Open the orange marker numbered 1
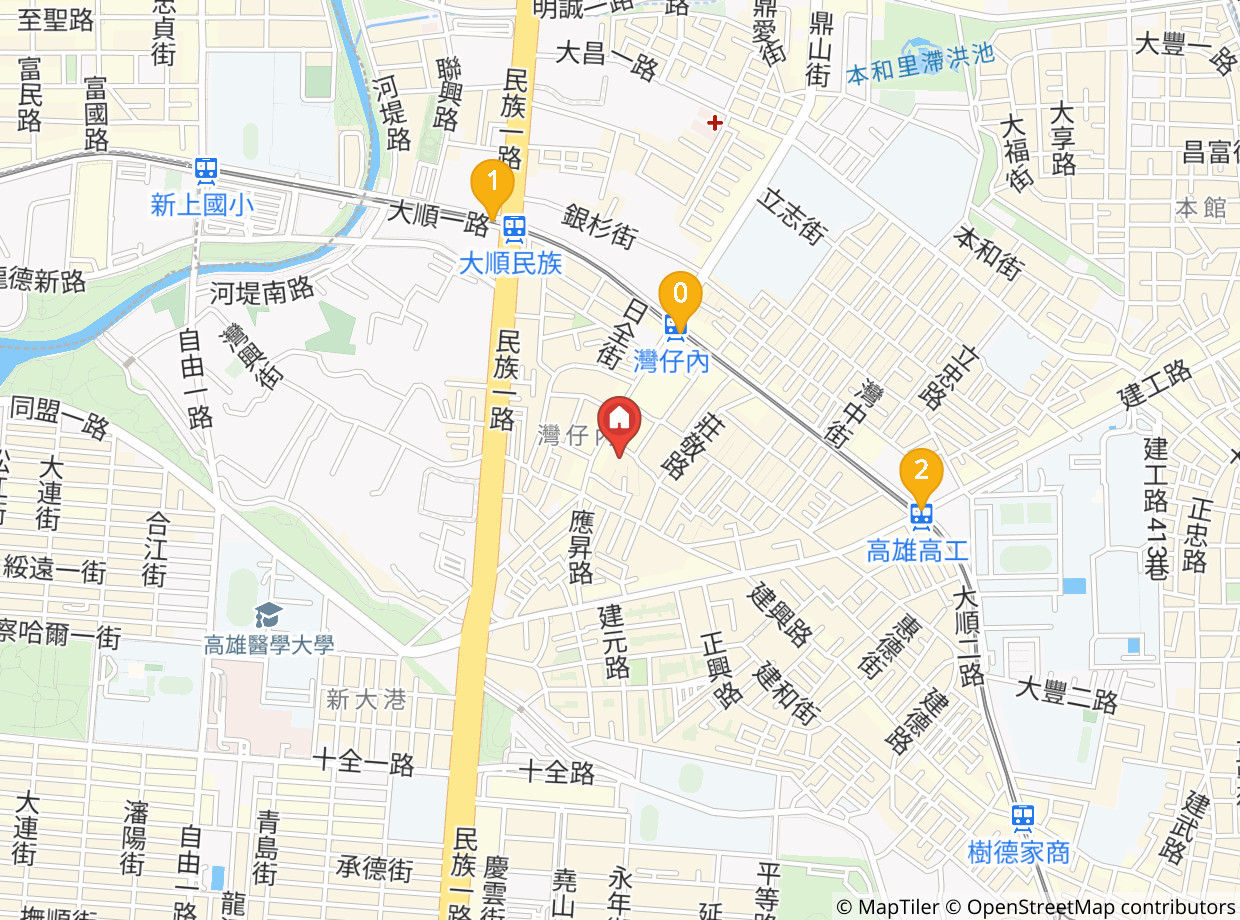This screenshot has height=920, width=1240. click(492, 186)
